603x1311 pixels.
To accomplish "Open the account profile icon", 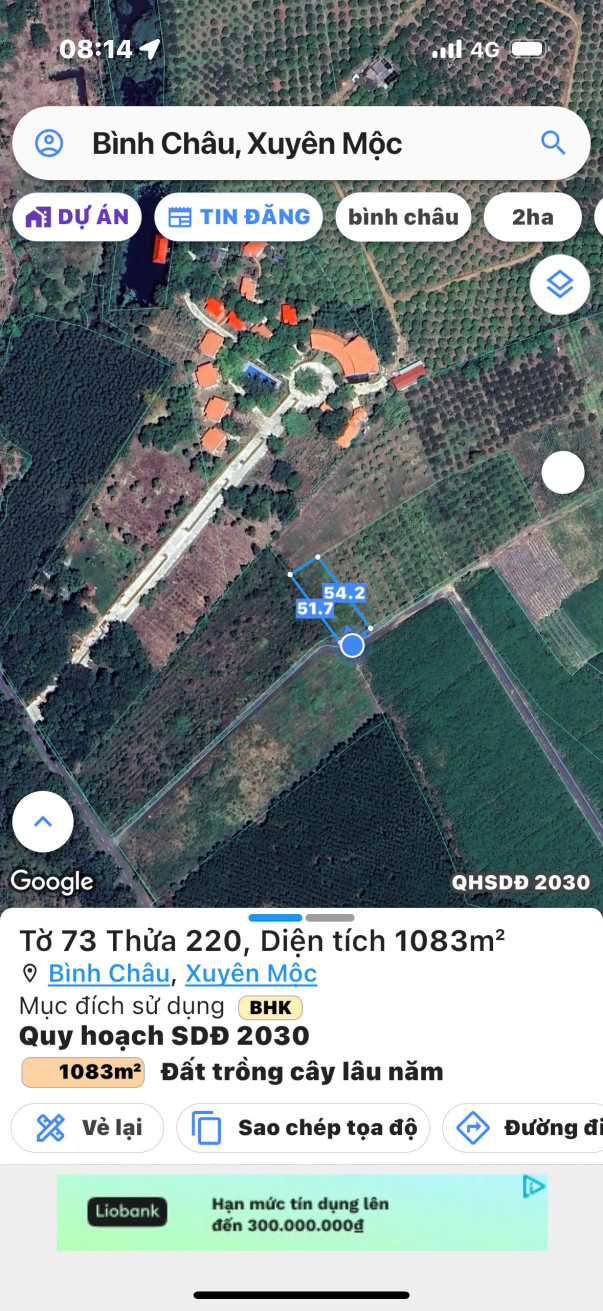I will 49,143.
